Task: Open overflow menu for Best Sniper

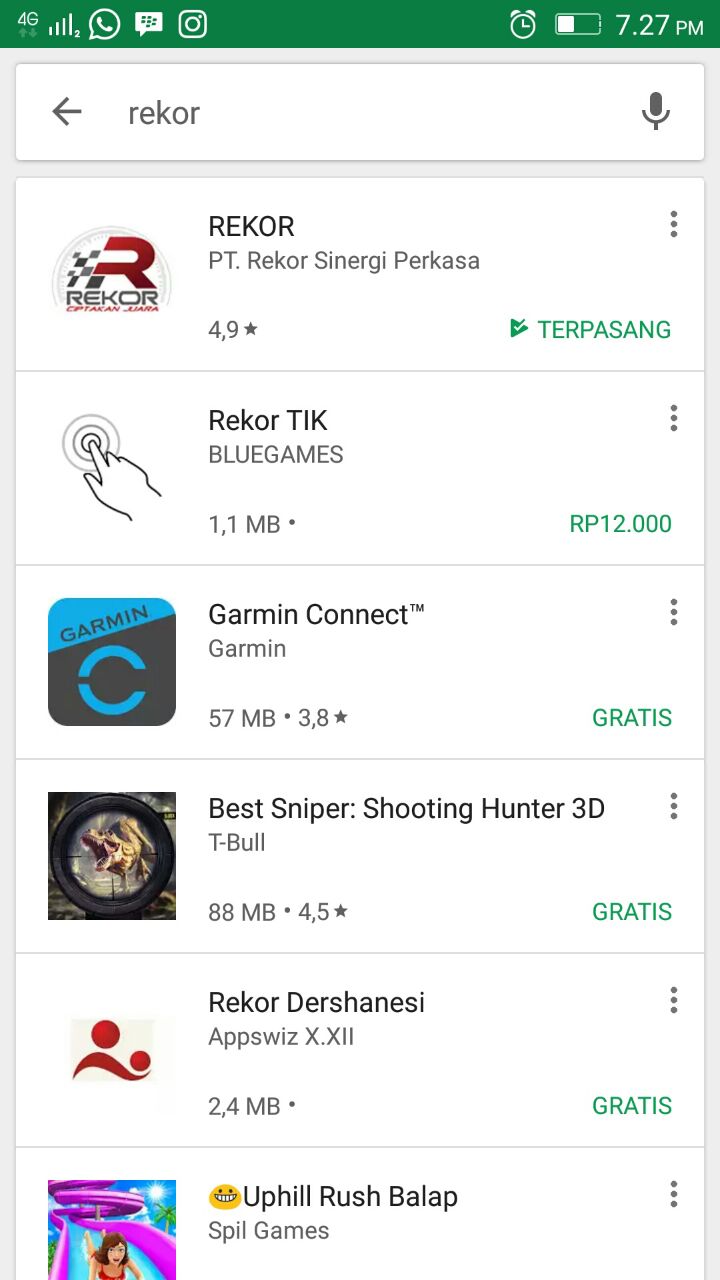Action: [x=674, y=806]
